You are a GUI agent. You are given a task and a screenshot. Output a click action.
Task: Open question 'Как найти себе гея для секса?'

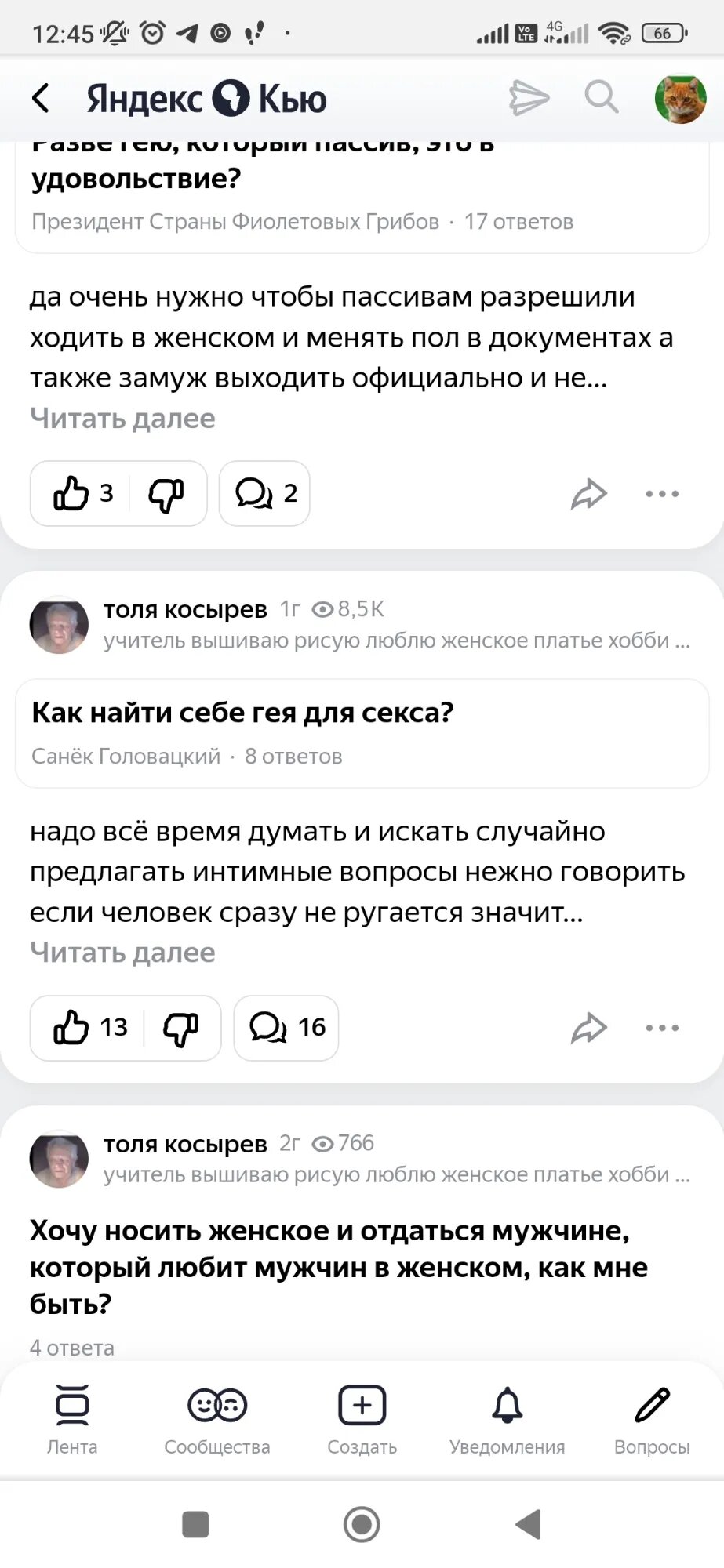pos(243,713)
